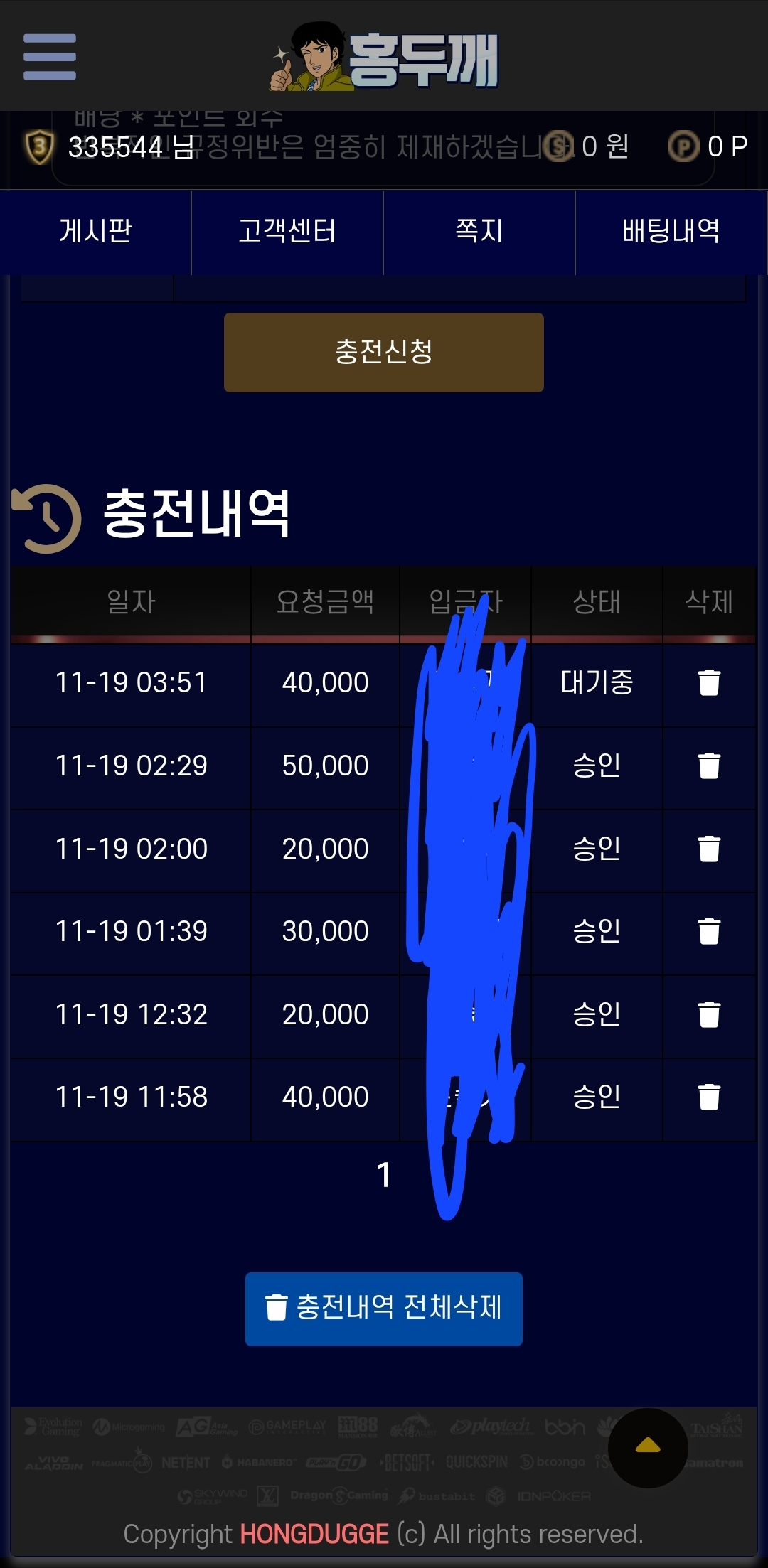Viewport: 768px width, 1568px height.
Task: Jump back to top with arrow button
Action: point(647,1447)
